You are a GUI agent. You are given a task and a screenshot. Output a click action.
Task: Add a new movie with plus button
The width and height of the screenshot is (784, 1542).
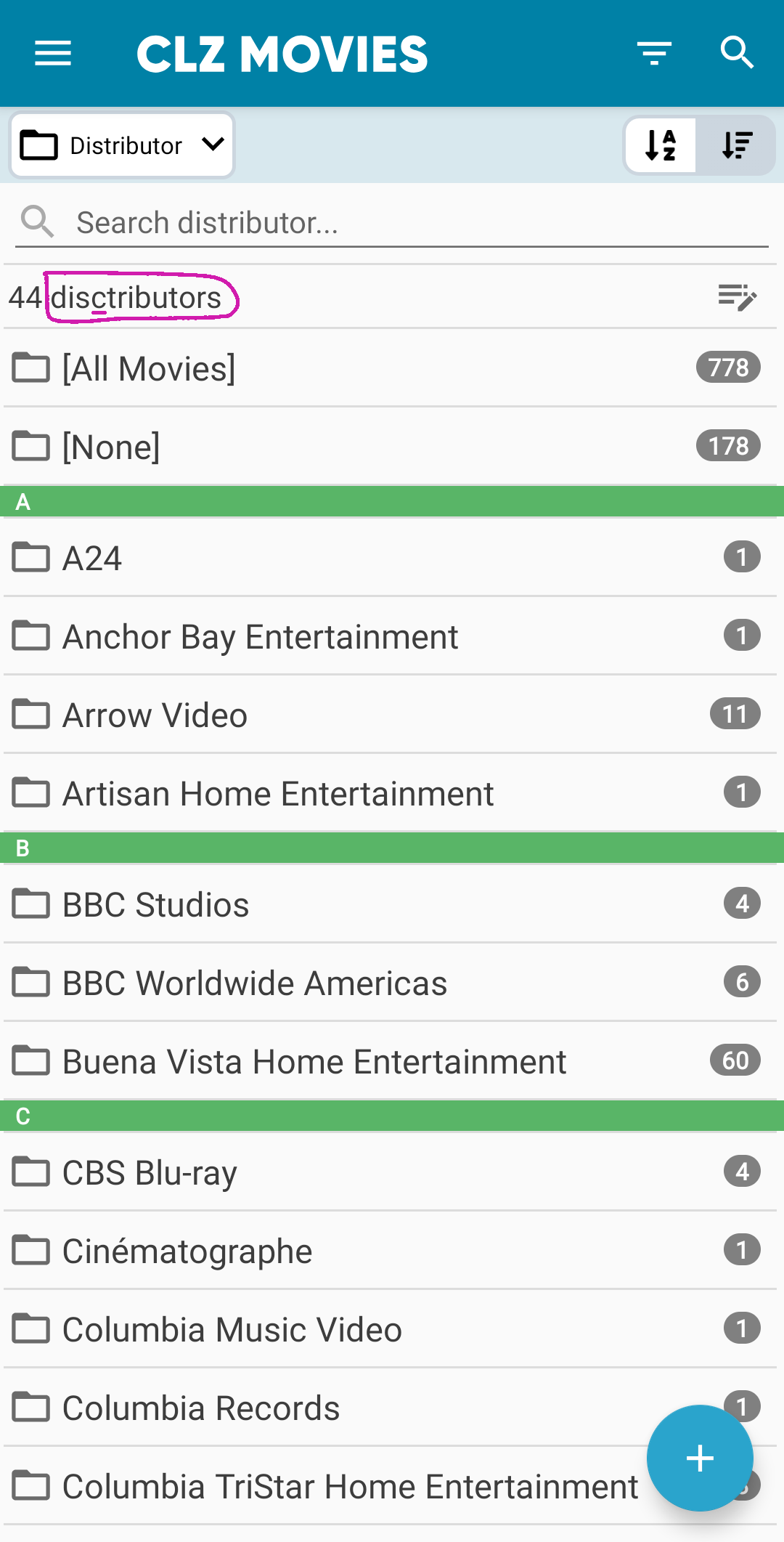point(700,1458)
